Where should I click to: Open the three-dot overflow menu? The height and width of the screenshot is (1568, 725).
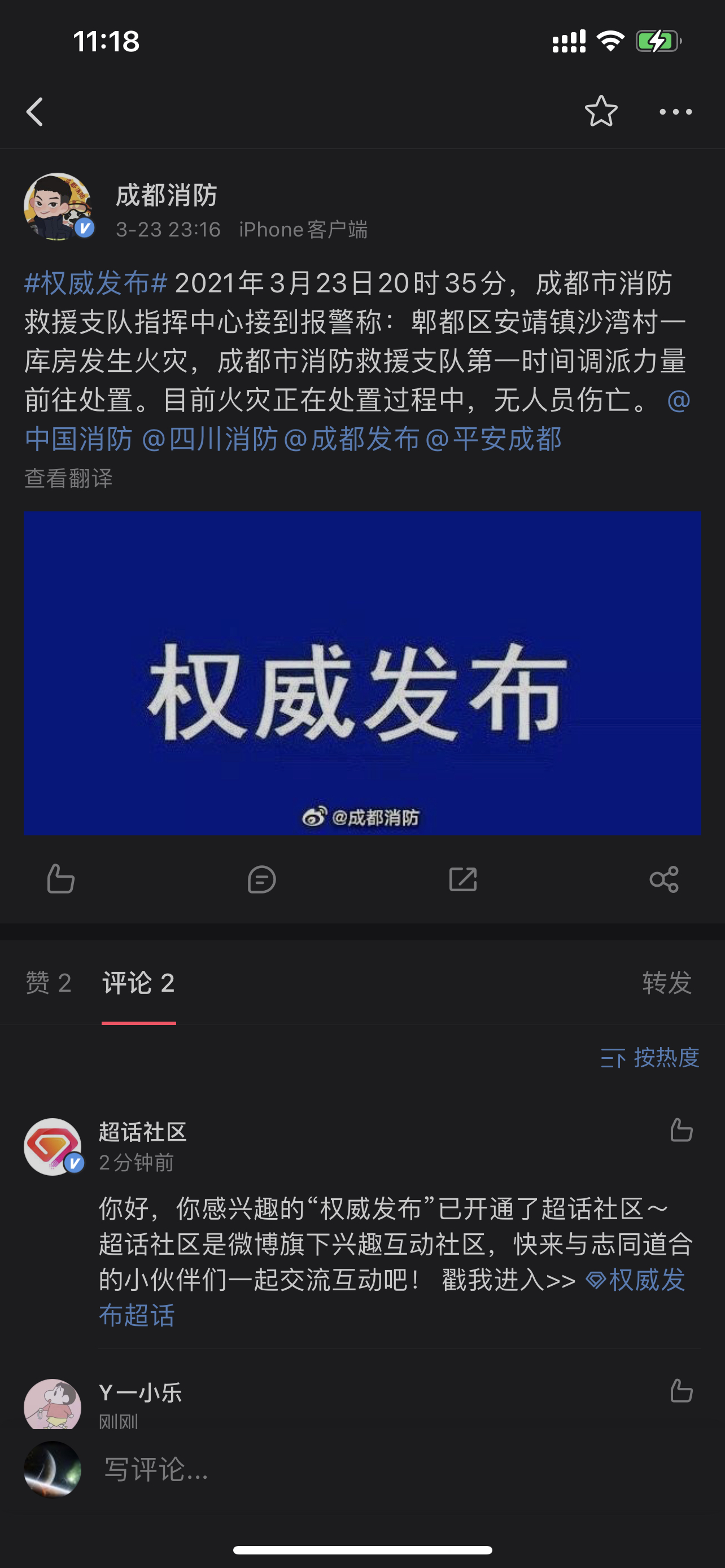(x=675, y=112)
